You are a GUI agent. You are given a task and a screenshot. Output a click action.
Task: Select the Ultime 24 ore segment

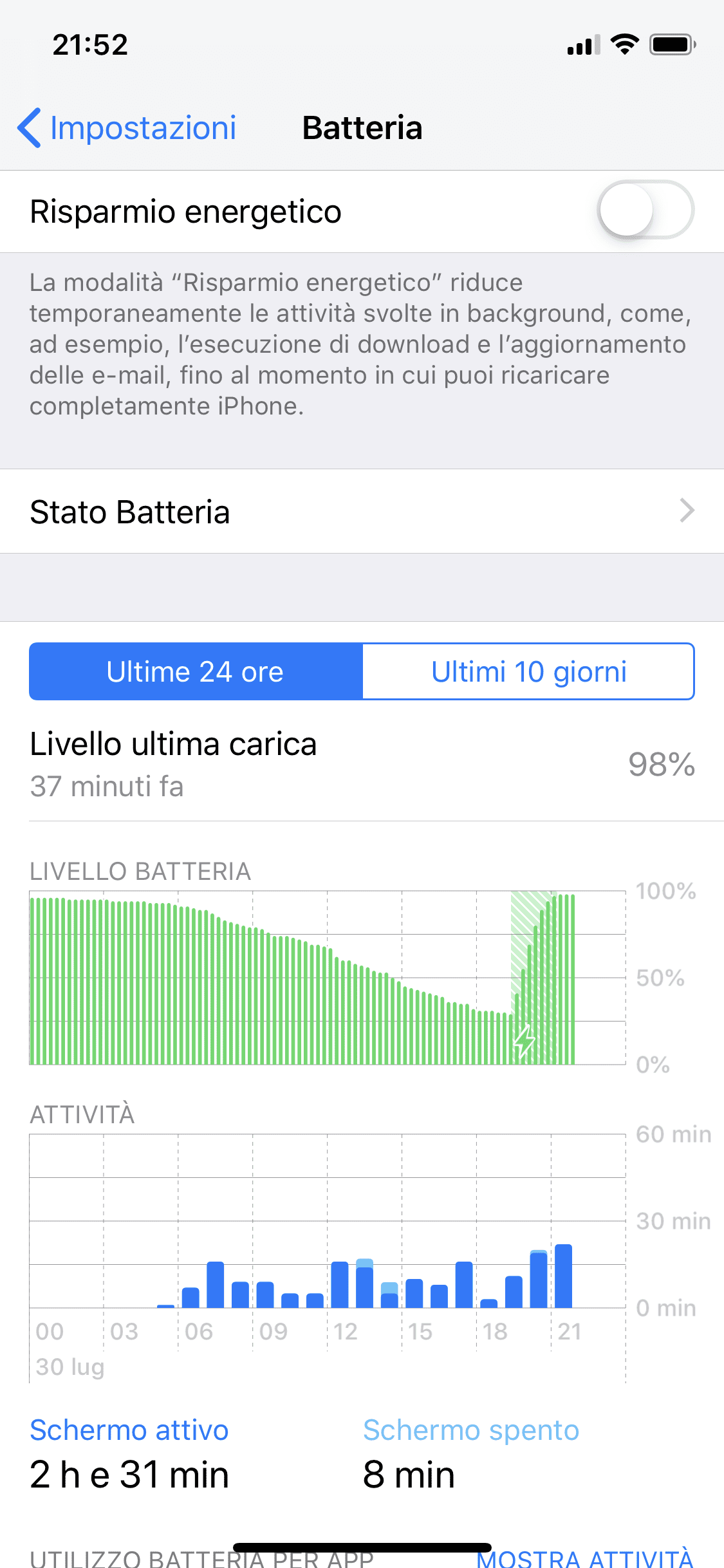click(196, 671)
